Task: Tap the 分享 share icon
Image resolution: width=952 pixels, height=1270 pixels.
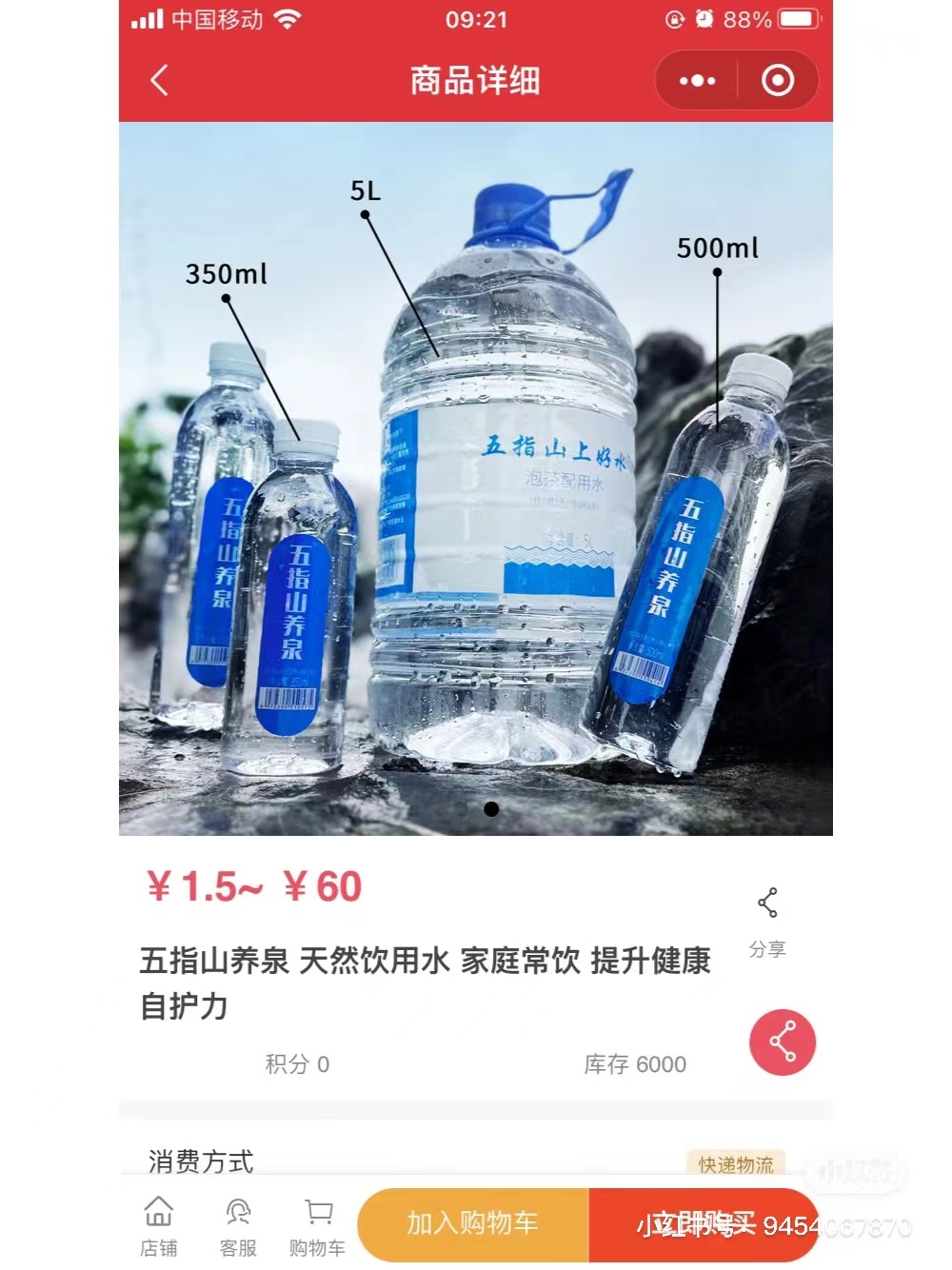Action: (767, 917)
